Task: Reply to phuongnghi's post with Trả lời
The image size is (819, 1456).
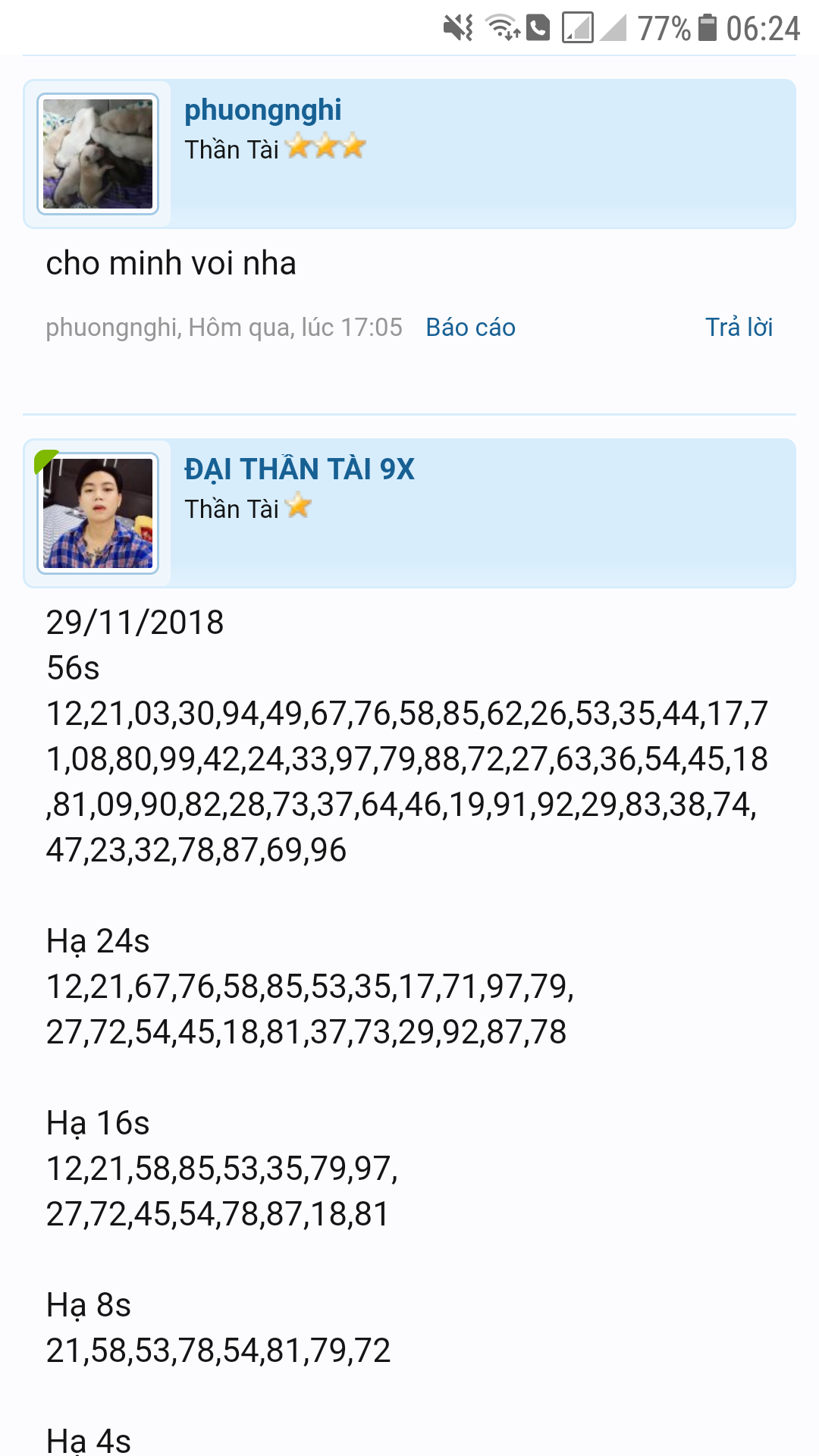Action: tap(739, 328)
